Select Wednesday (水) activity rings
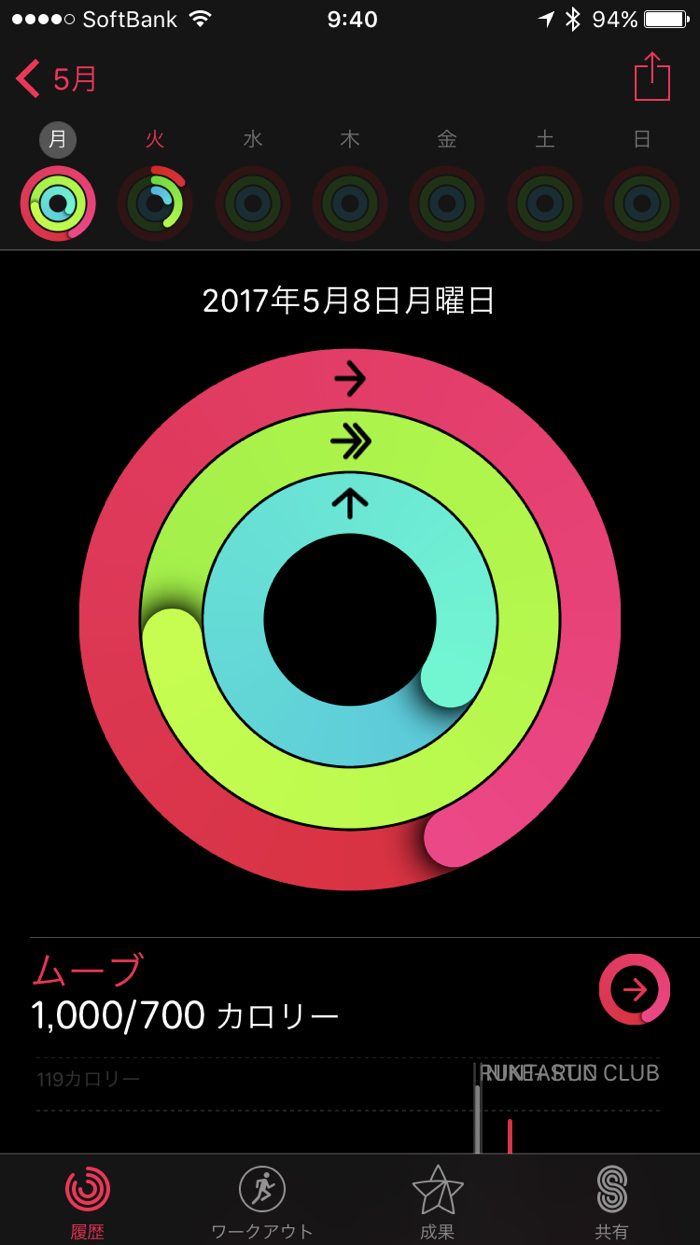The image size is (700, 1245). point(252,203)
